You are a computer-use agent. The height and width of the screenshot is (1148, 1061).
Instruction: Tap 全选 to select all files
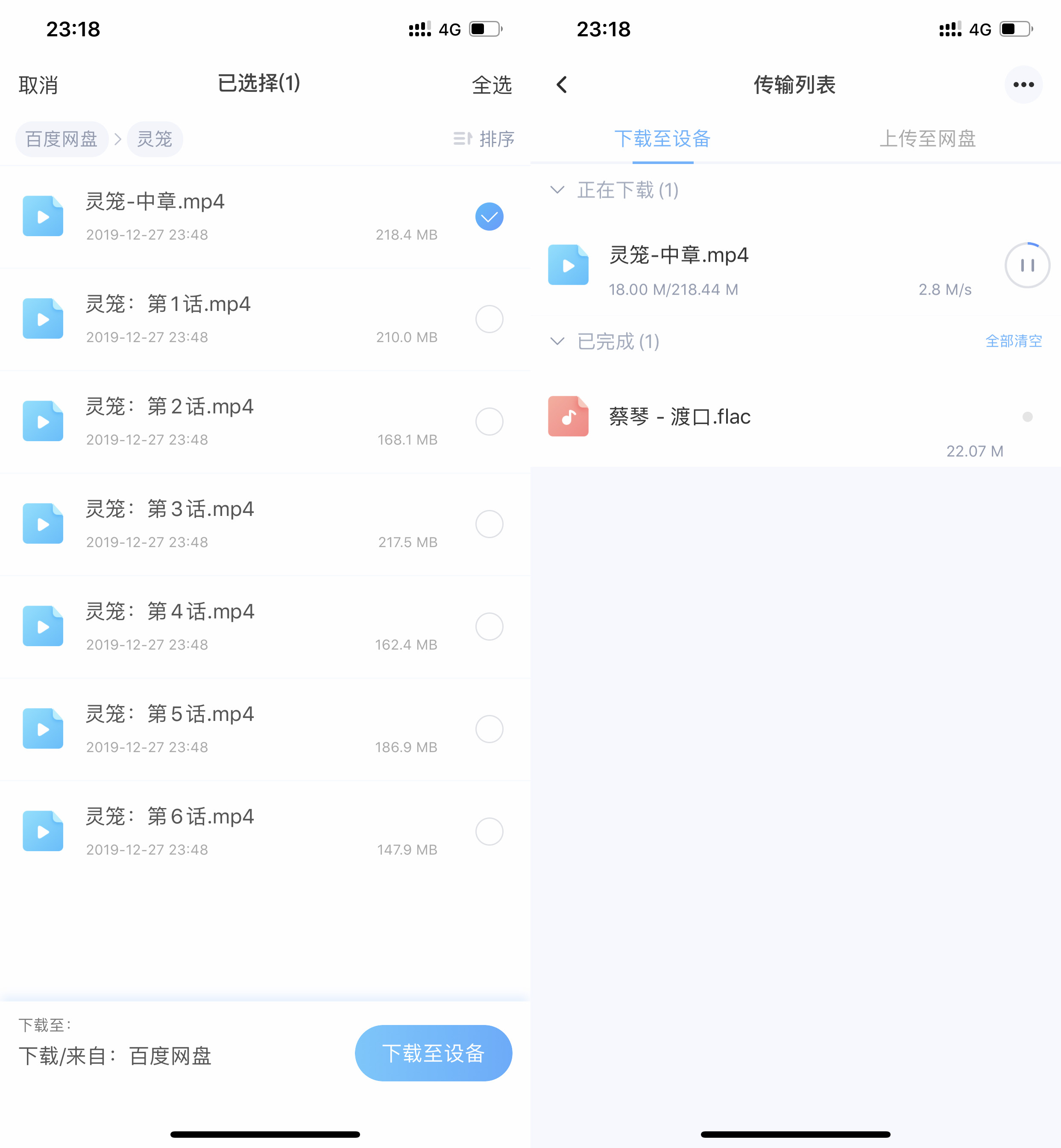point(492,85)
